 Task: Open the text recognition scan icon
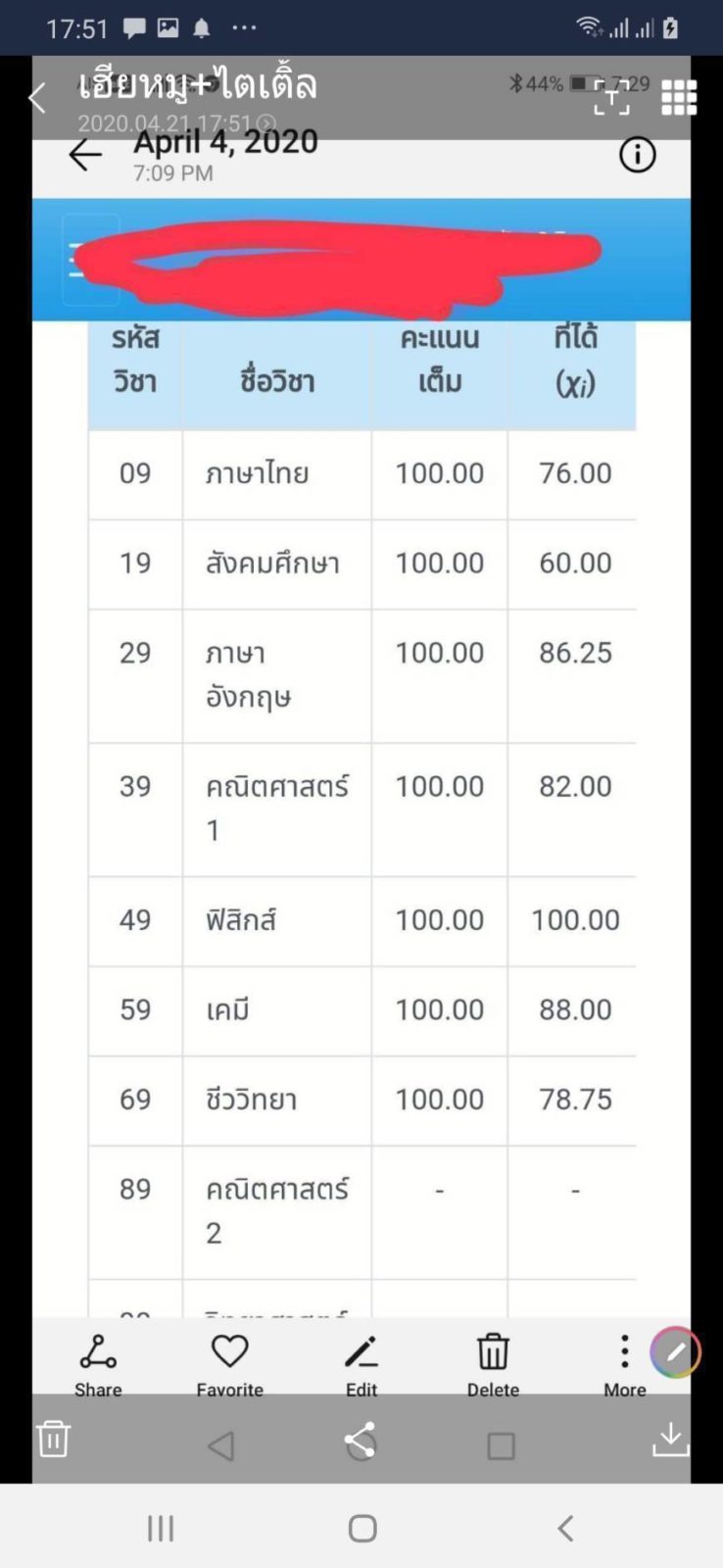tap(612, 97)
